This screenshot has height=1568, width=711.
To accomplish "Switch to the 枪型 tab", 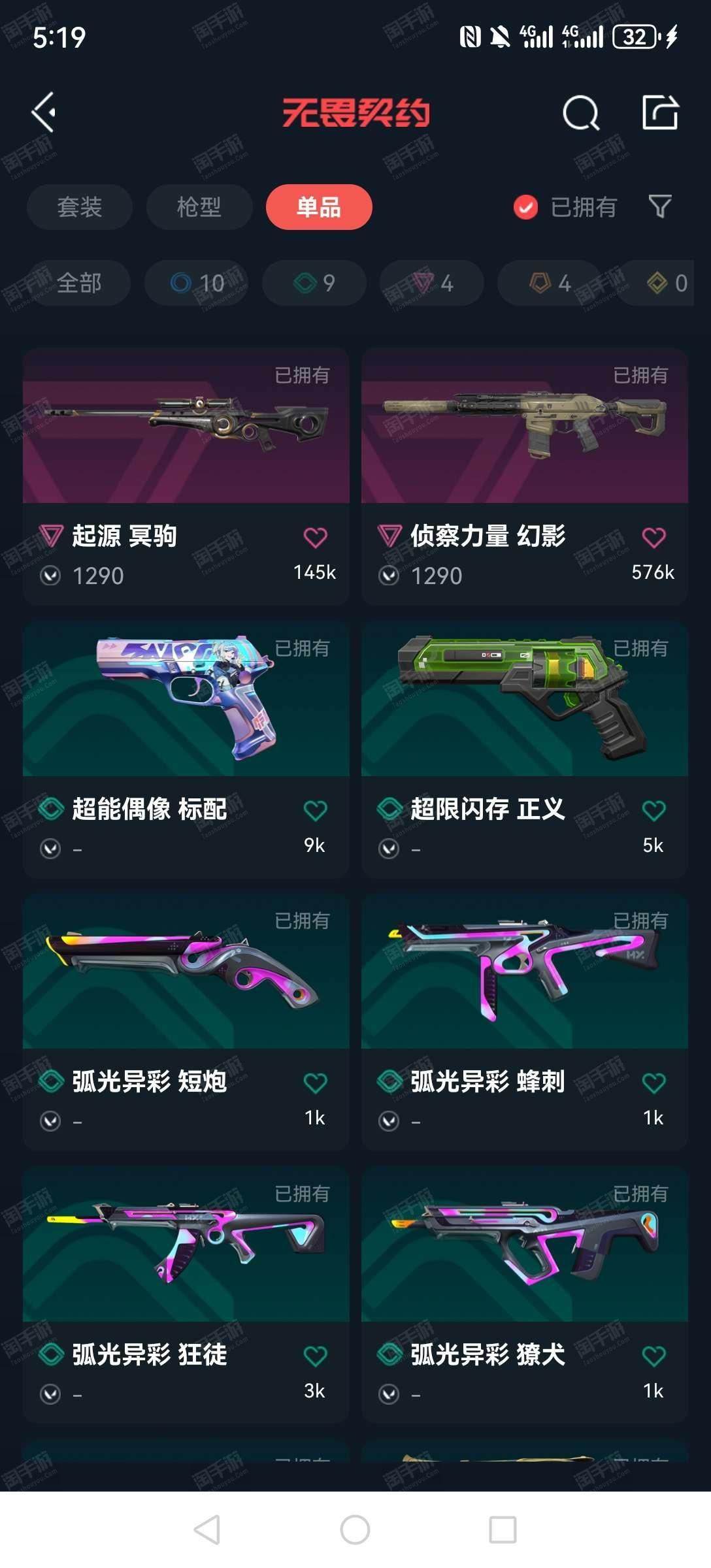I will pyautogui.click(x=199, y=207).
